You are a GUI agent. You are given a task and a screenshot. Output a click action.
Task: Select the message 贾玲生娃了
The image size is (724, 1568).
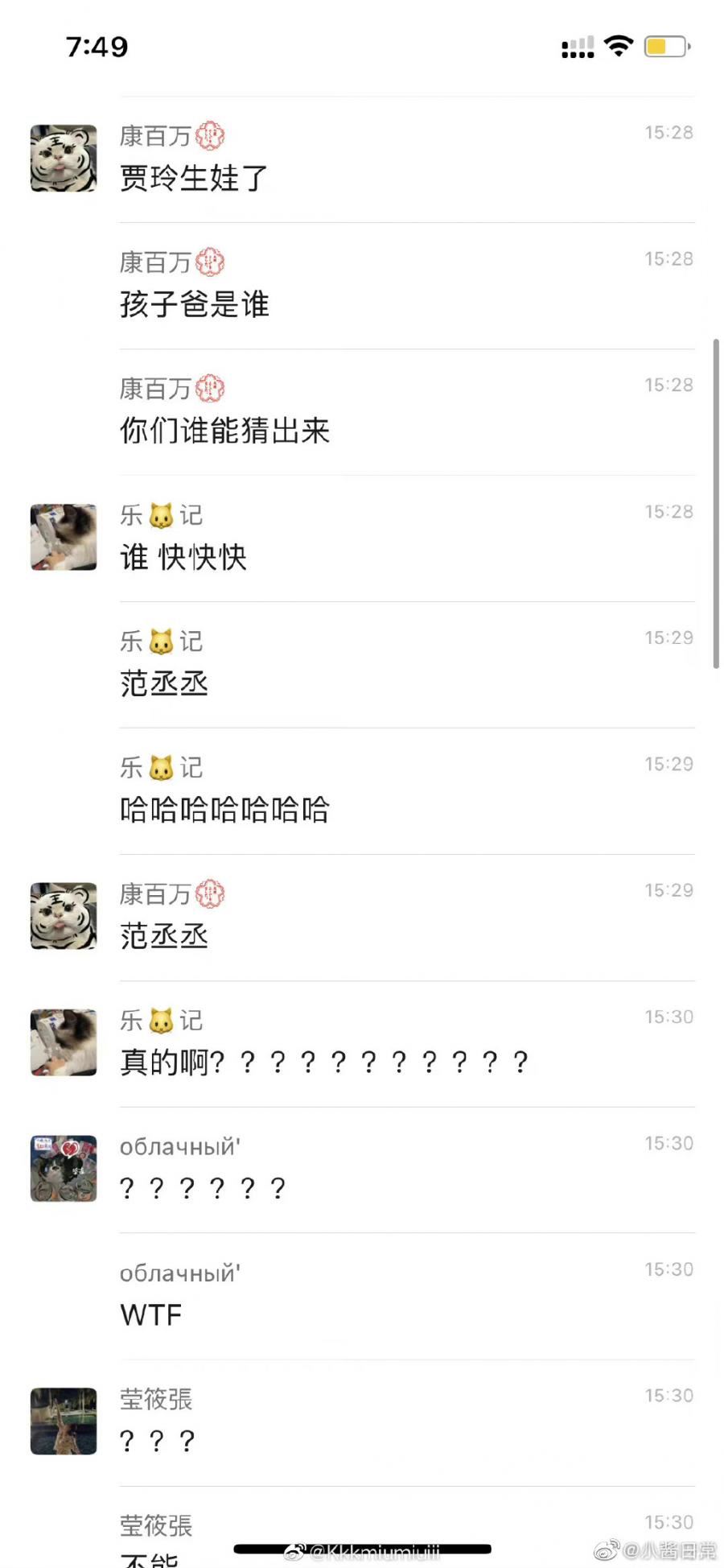click(x=193, y=177)
